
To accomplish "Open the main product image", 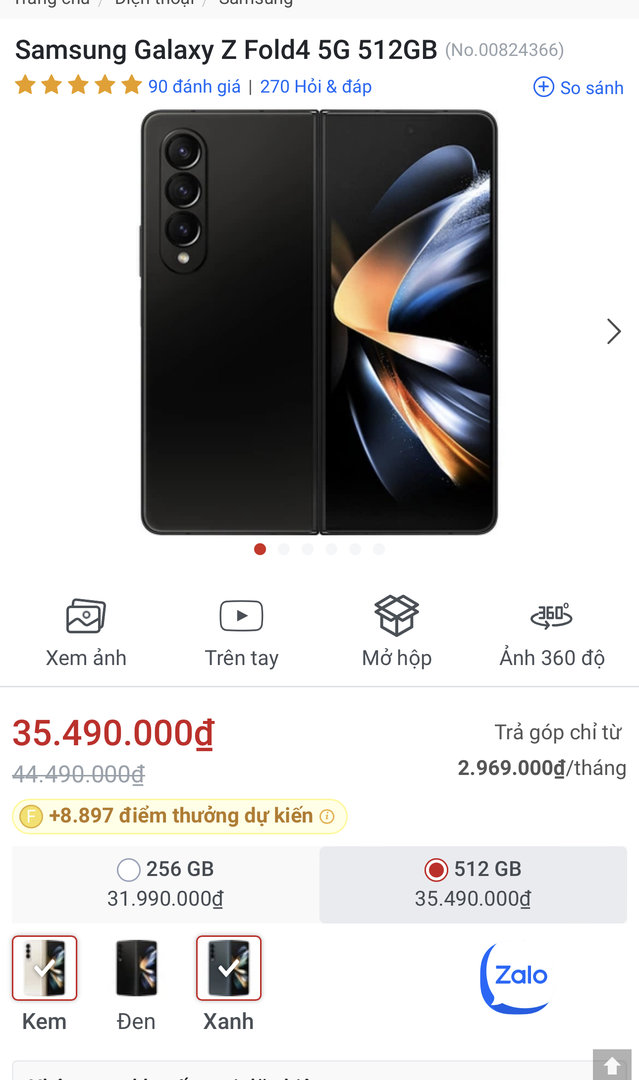I will coord(319,322).
